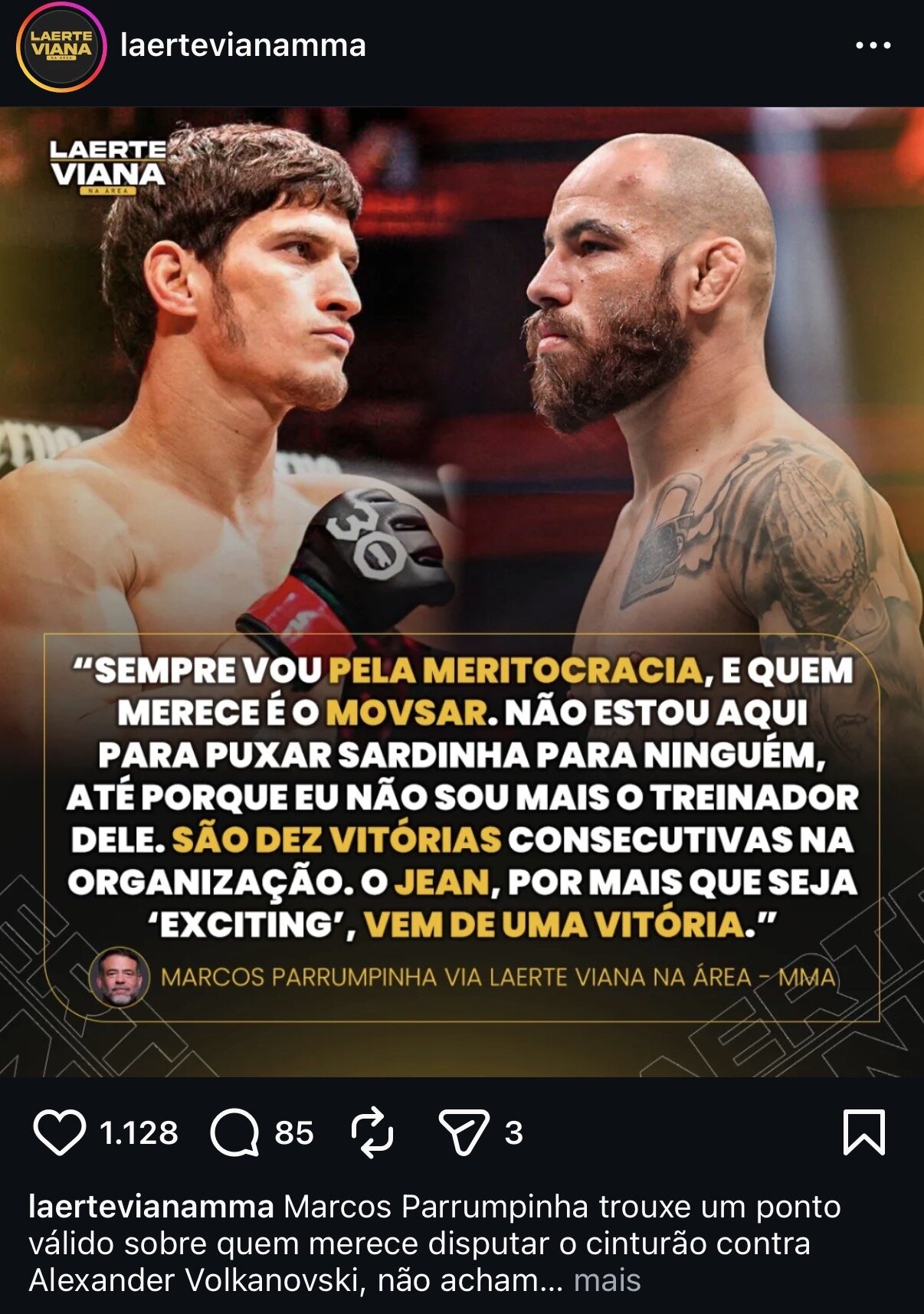This screenshot has width=924, height=1314.
Task: Like the post with the heart icon
Action: [x=59, y=1132]
